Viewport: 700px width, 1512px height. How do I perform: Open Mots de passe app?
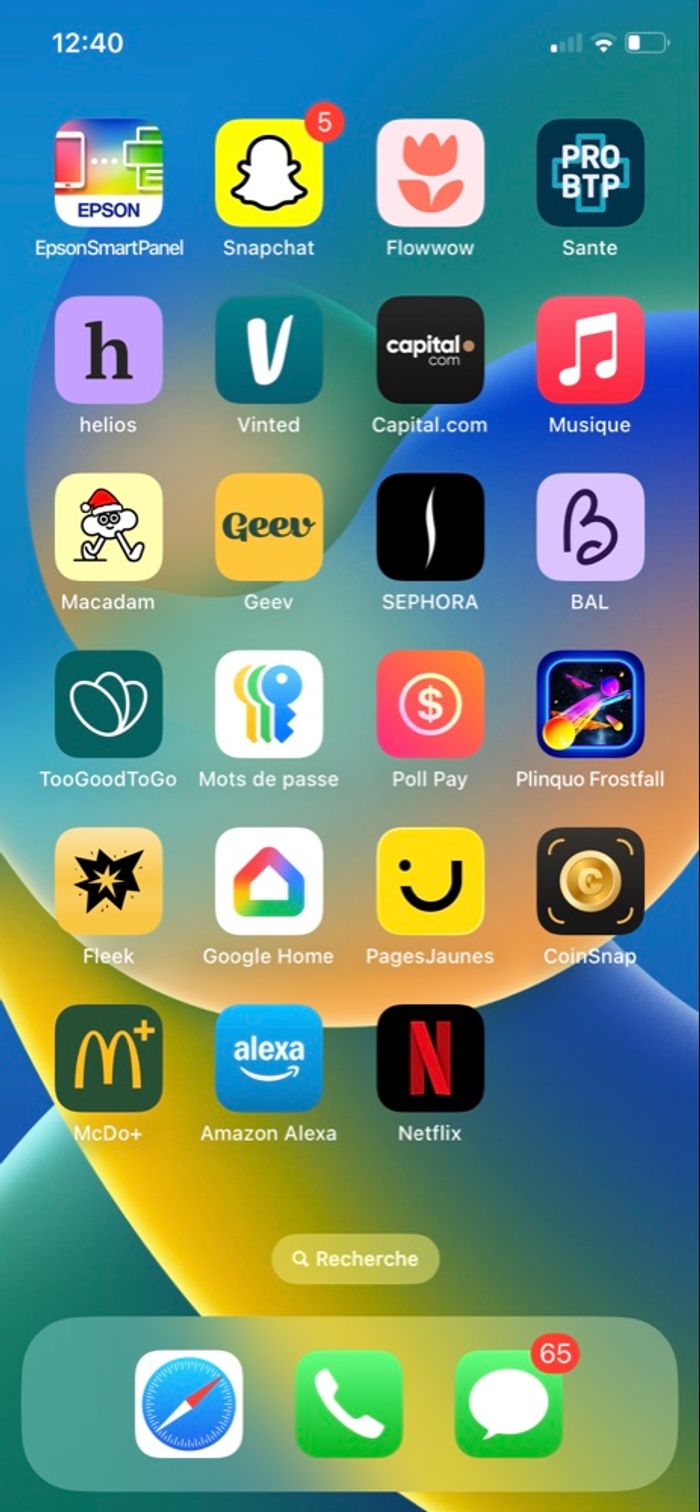(269, 704)
